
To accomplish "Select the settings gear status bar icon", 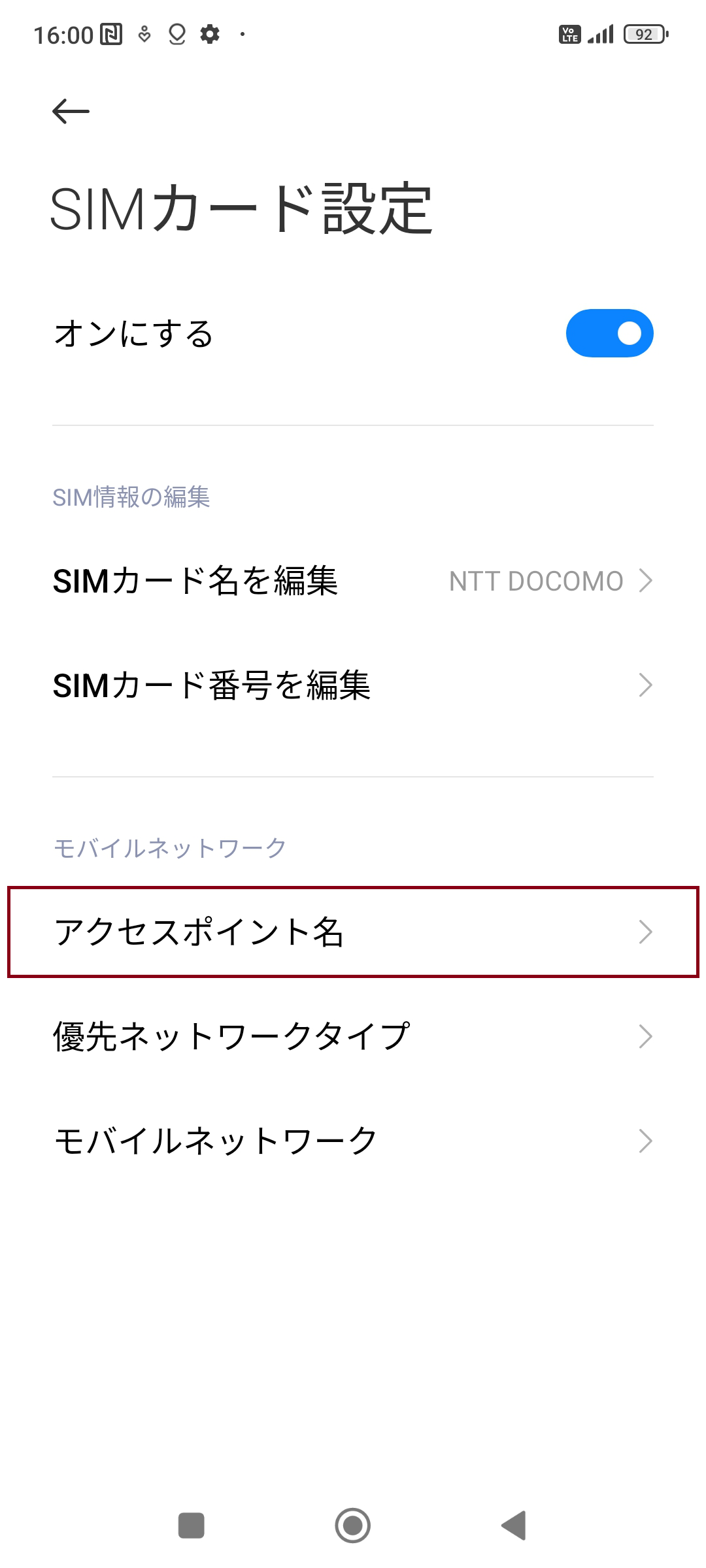I will [211, 34].
